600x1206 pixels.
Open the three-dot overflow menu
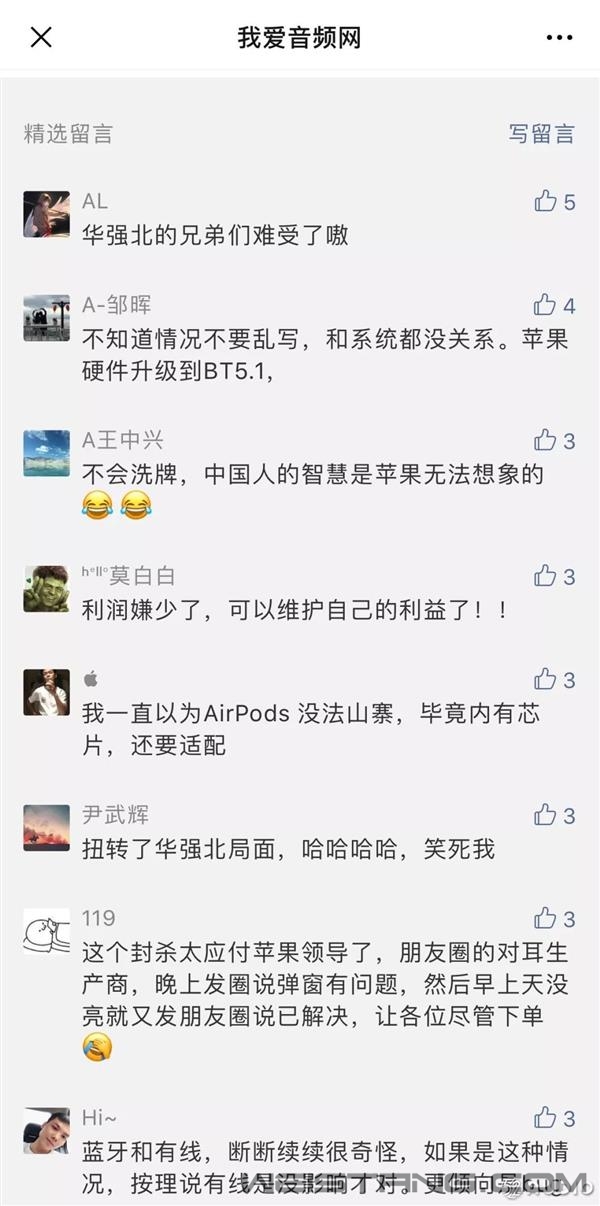559,38
